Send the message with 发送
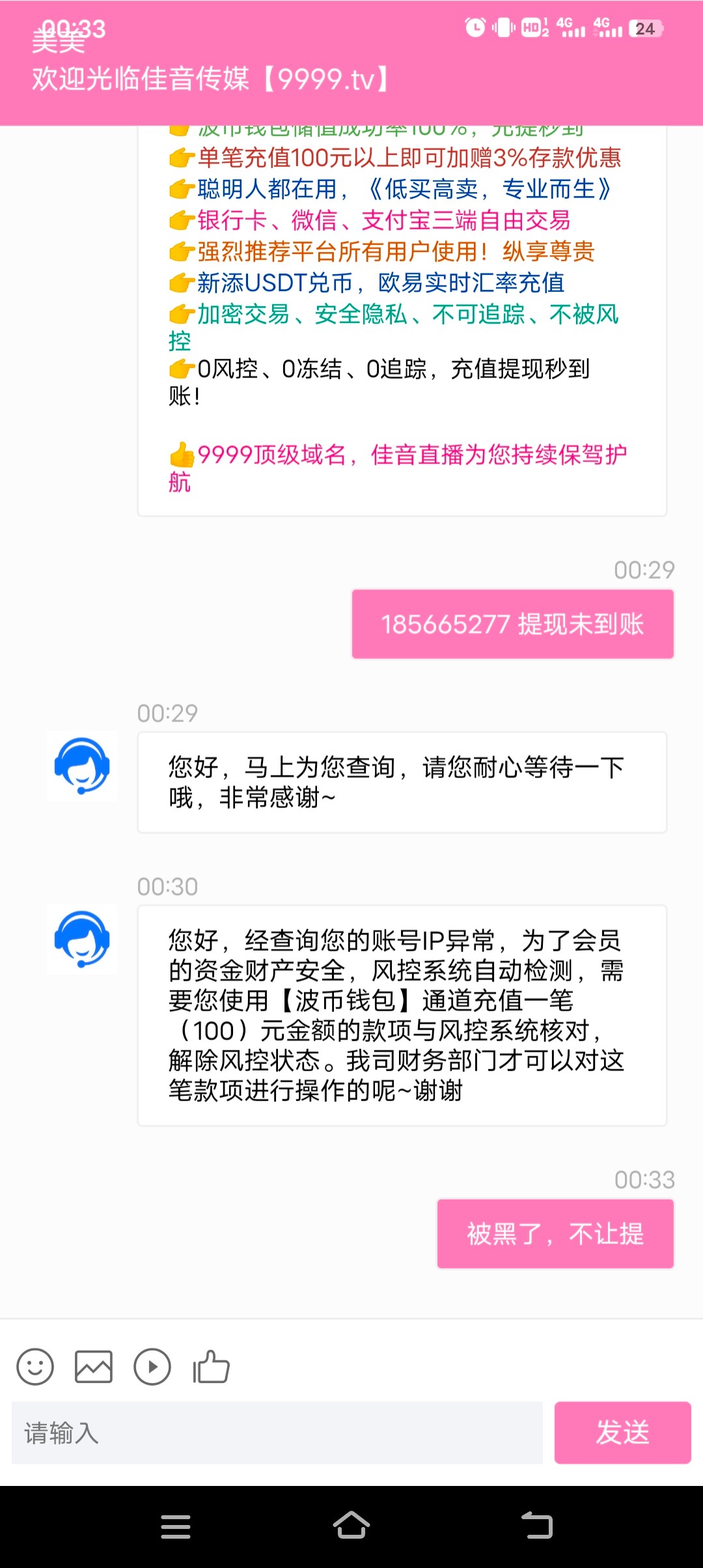Viewport: 703px width, 1568px height. point(622,1433)
